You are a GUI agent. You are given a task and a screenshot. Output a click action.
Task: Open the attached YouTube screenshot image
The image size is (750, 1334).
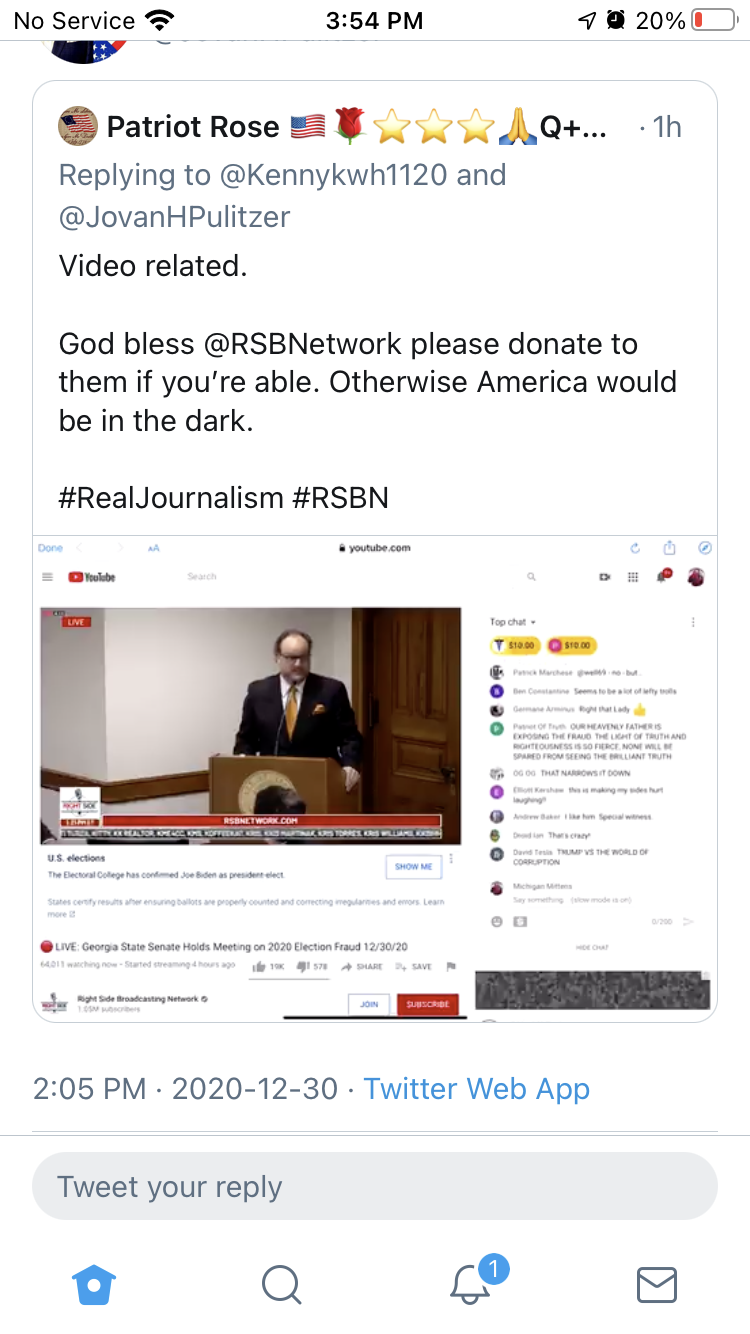[x=375, y=779]
